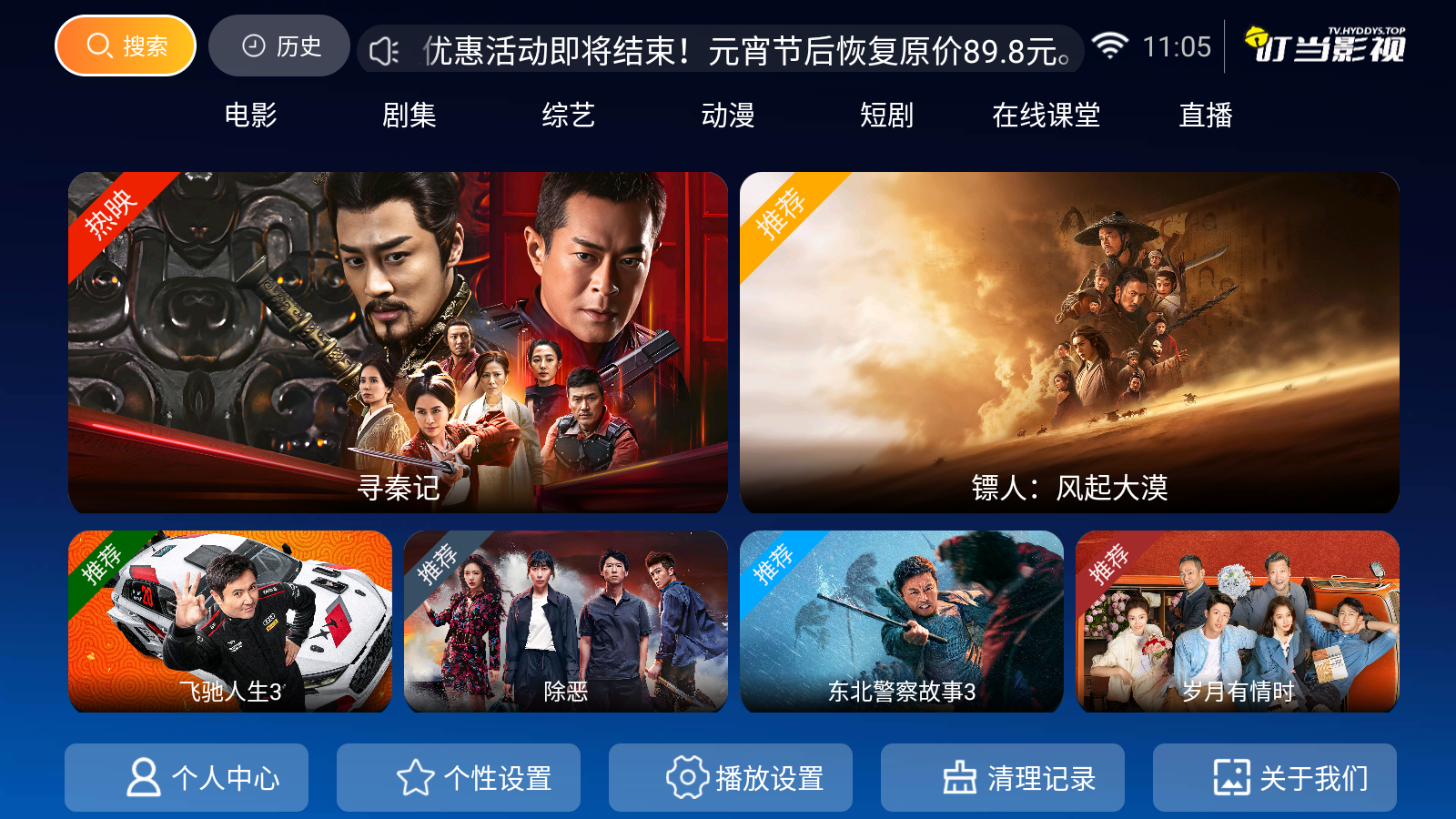Go to the 动漫 tab
This screenshot has height=819, width=1456.
click(x=727, y=116)
